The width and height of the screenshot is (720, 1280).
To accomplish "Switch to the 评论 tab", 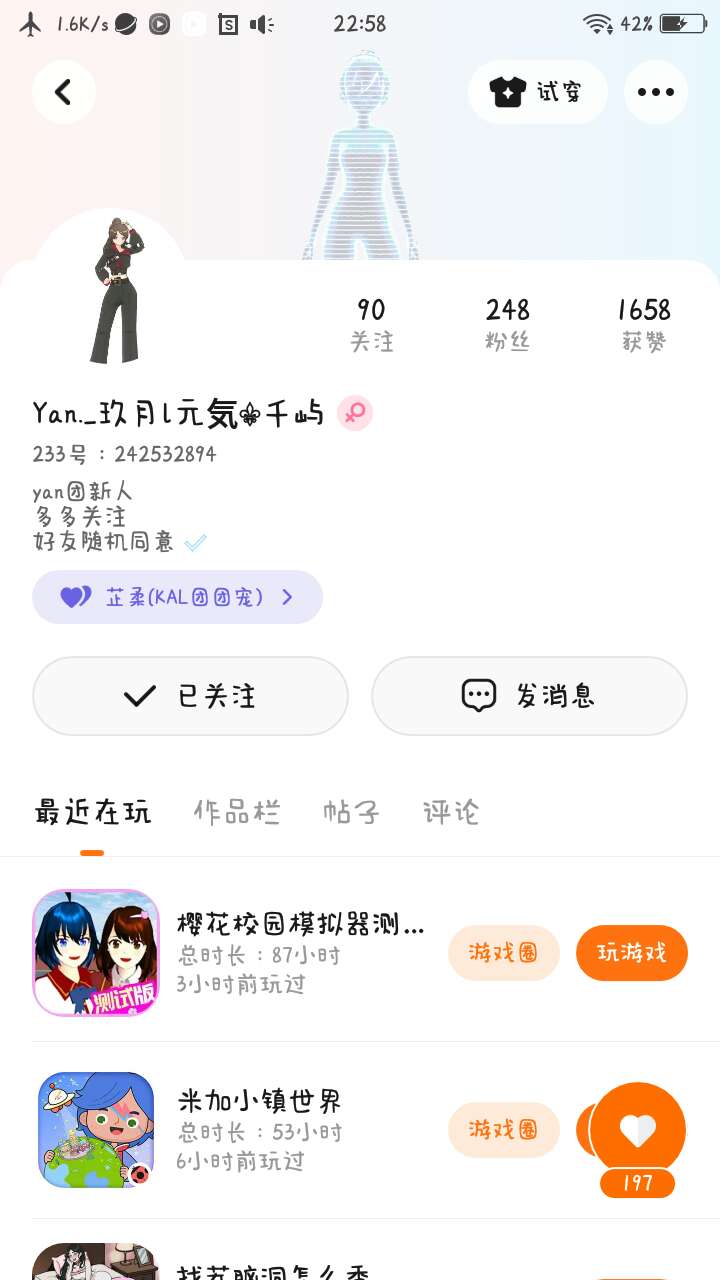I will (x=451, y=812).
